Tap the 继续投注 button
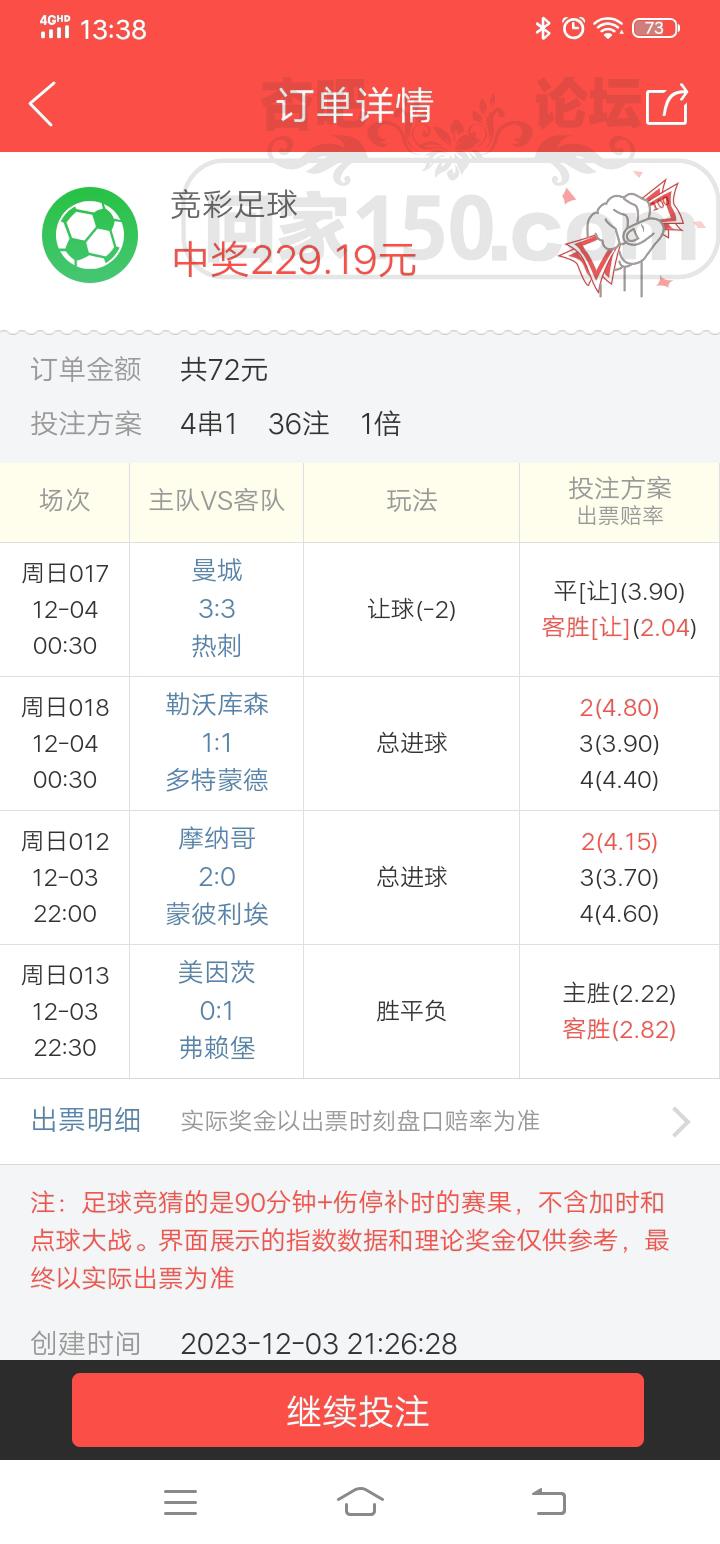Viewport: 720px width, 1544px height. pyautogui.click(x=358, y=1410)
